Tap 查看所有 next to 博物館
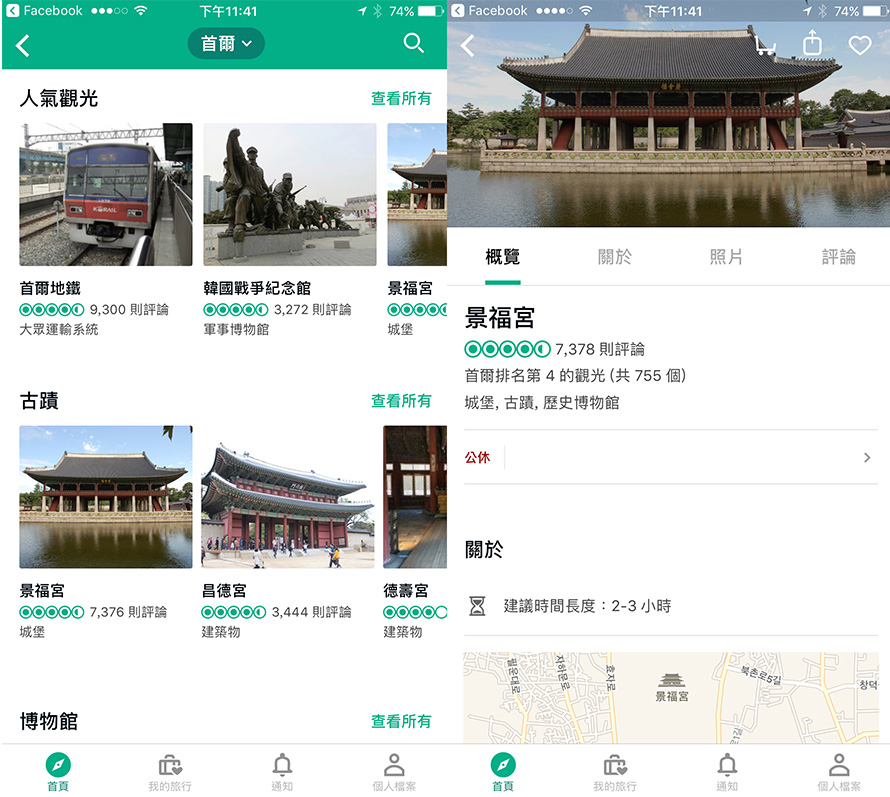 [x=401, y=721]
